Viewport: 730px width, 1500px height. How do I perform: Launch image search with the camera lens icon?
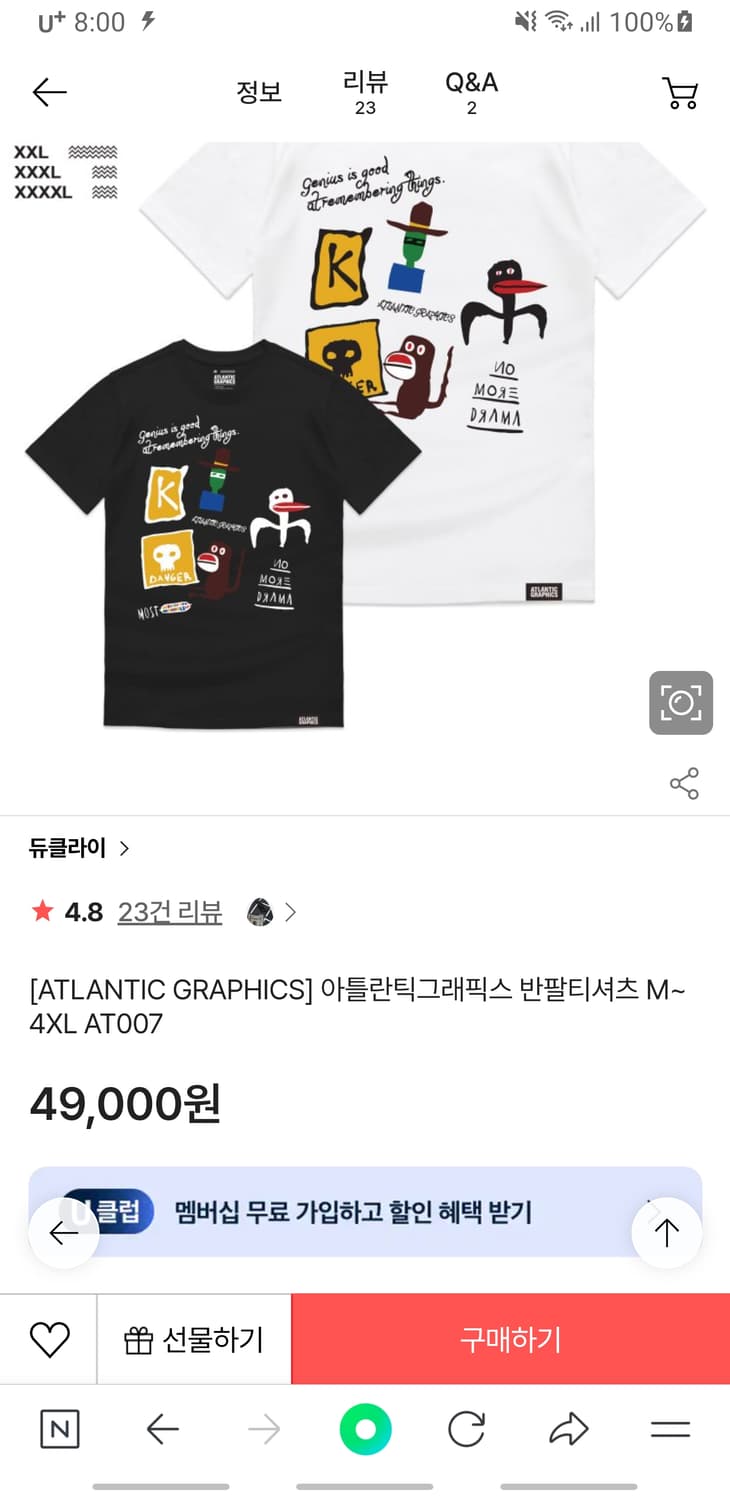coord(680,702)
